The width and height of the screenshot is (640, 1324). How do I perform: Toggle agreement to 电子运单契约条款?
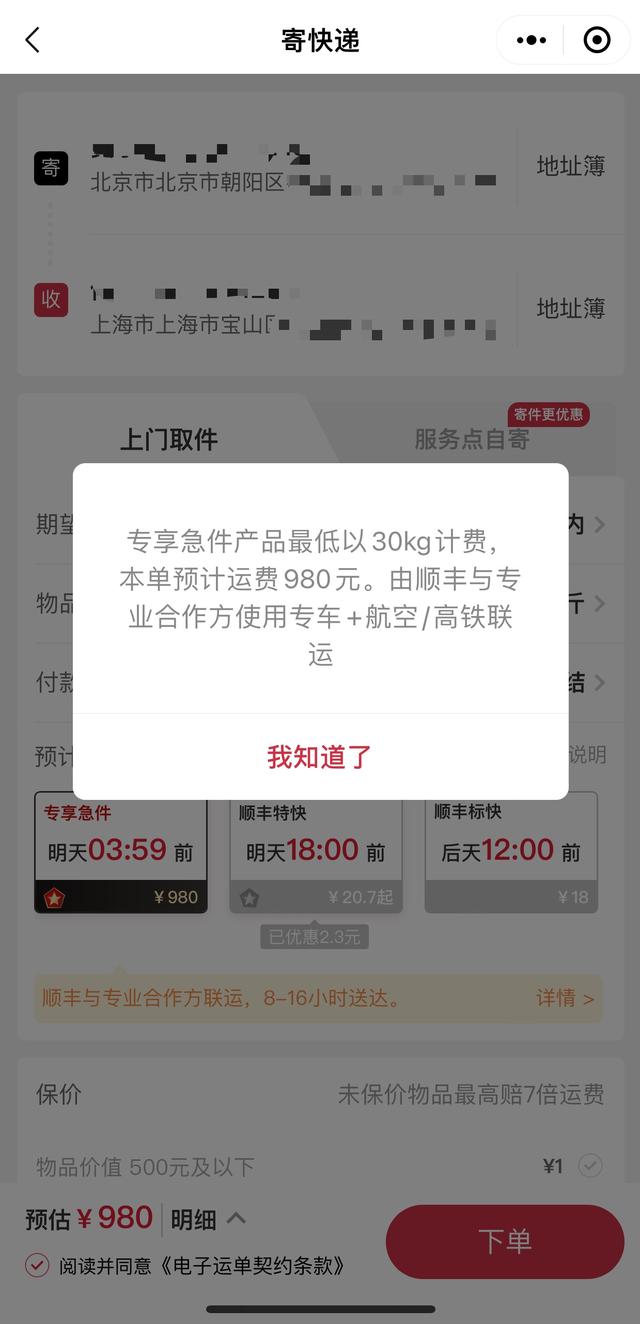[x=37, y=1266]
